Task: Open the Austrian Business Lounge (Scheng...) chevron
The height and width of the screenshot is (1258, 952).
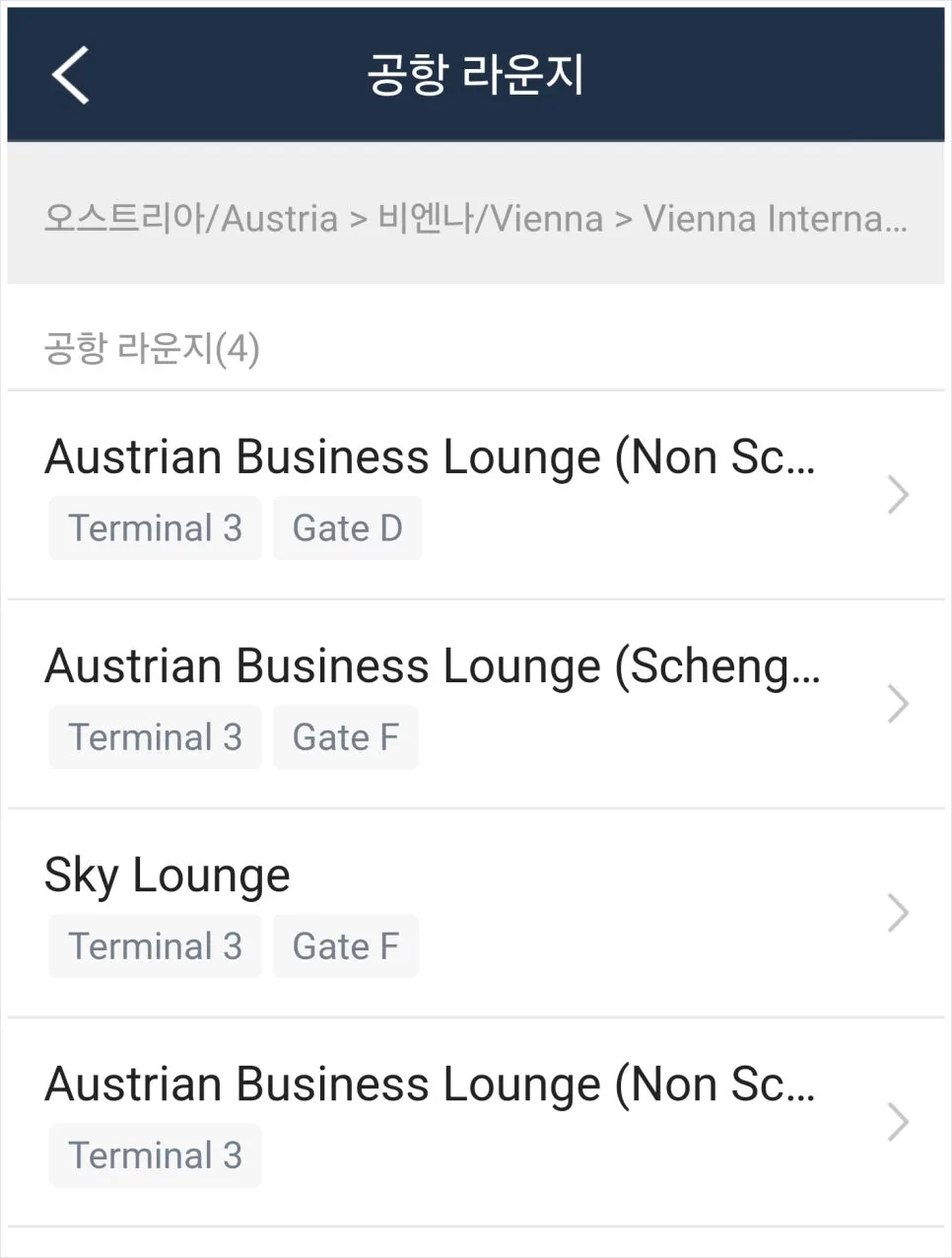Action: pyautogui.click(x=895, y=704)
